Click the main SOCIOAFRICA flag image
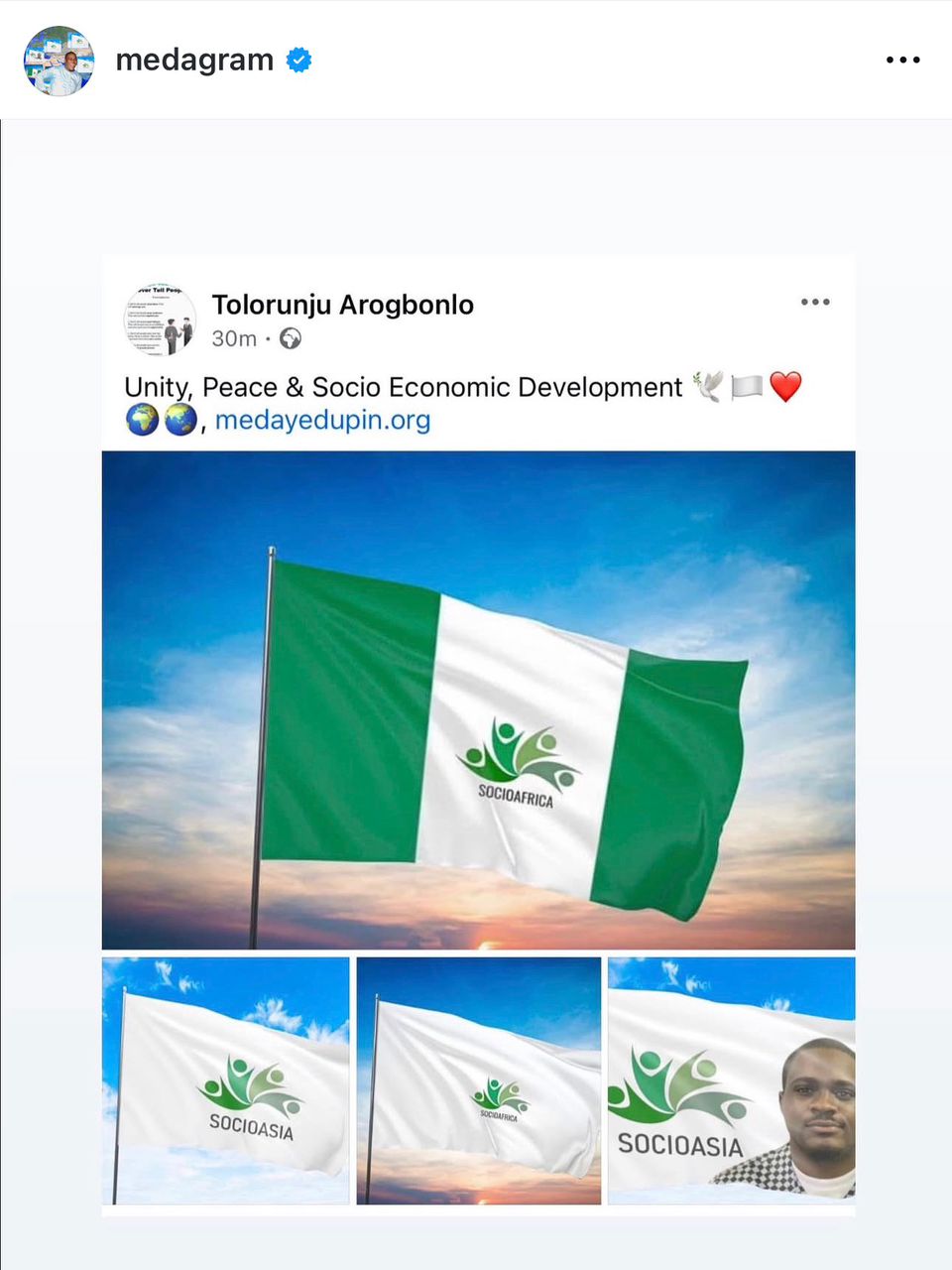 pos(477,700)
